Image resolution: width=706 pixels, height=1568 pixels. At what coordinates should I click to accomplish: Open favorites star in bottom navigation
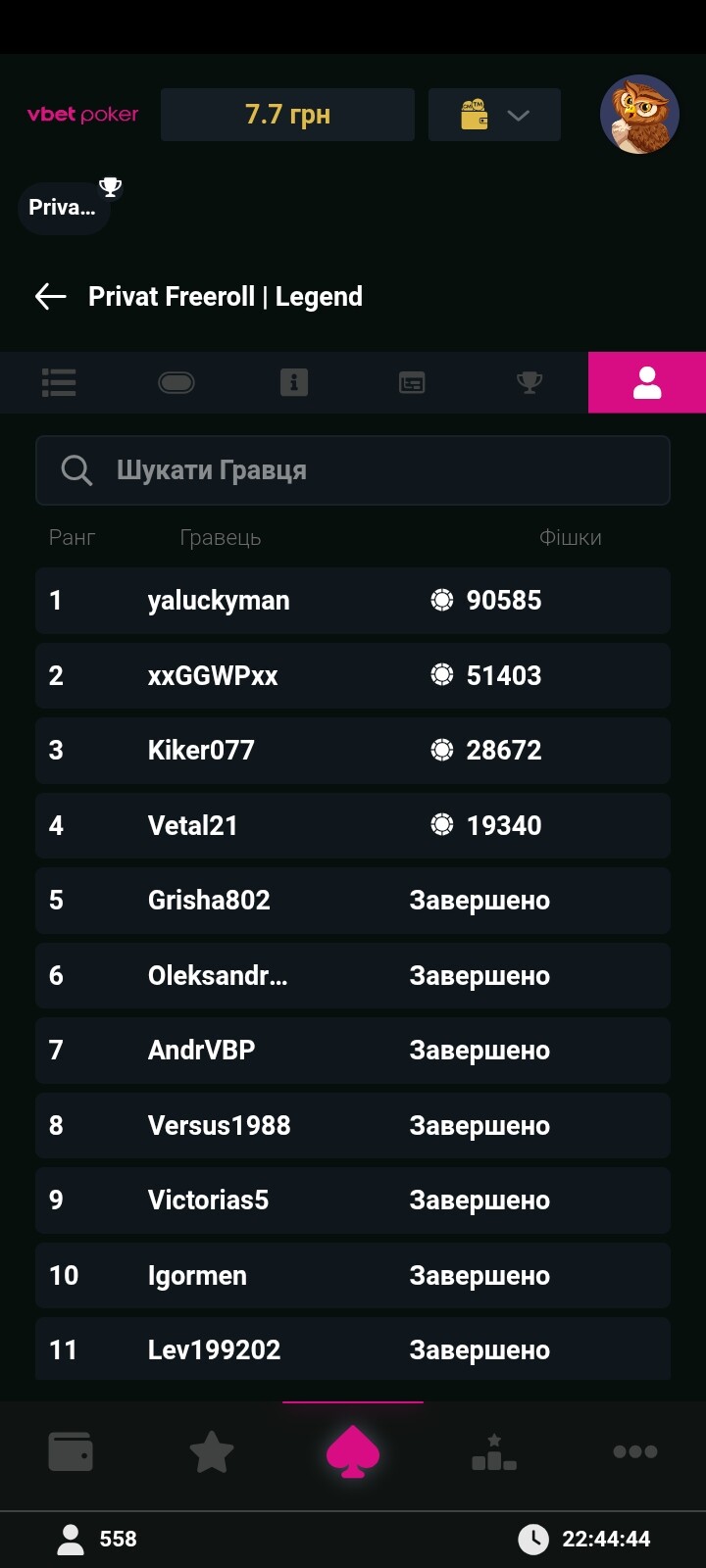[x=212, y=1451]
